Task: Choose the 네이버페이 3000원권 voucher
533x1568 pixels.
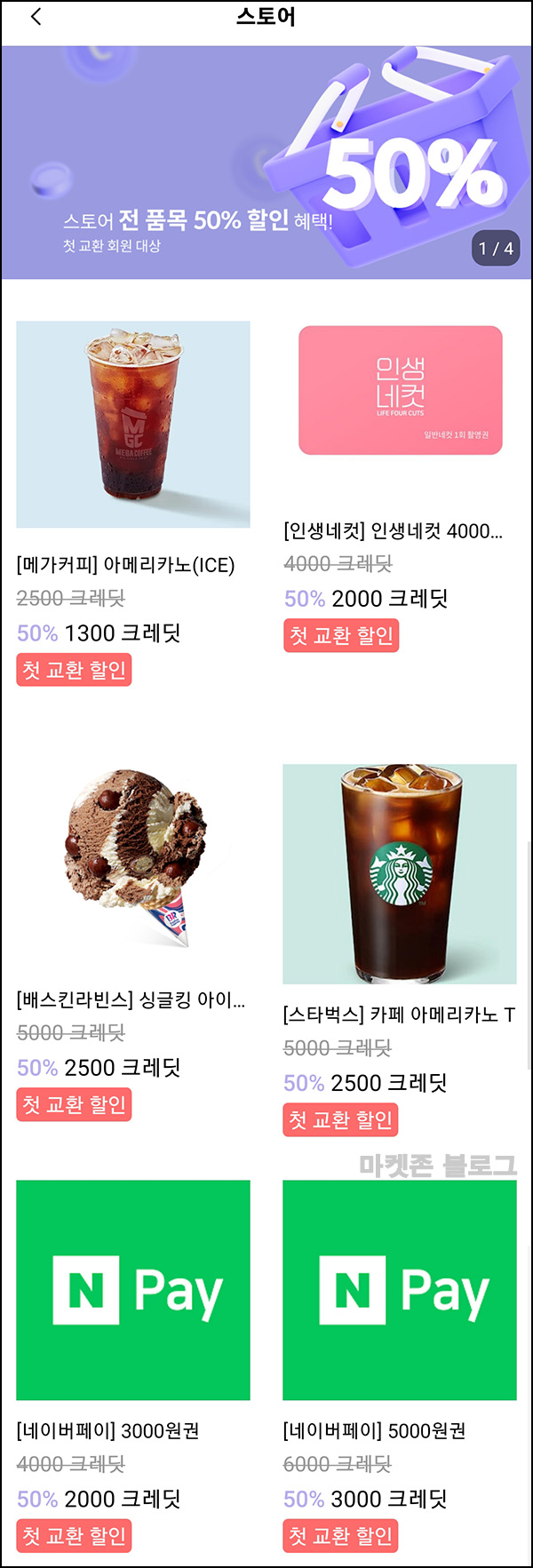Action: [133, 1290]
